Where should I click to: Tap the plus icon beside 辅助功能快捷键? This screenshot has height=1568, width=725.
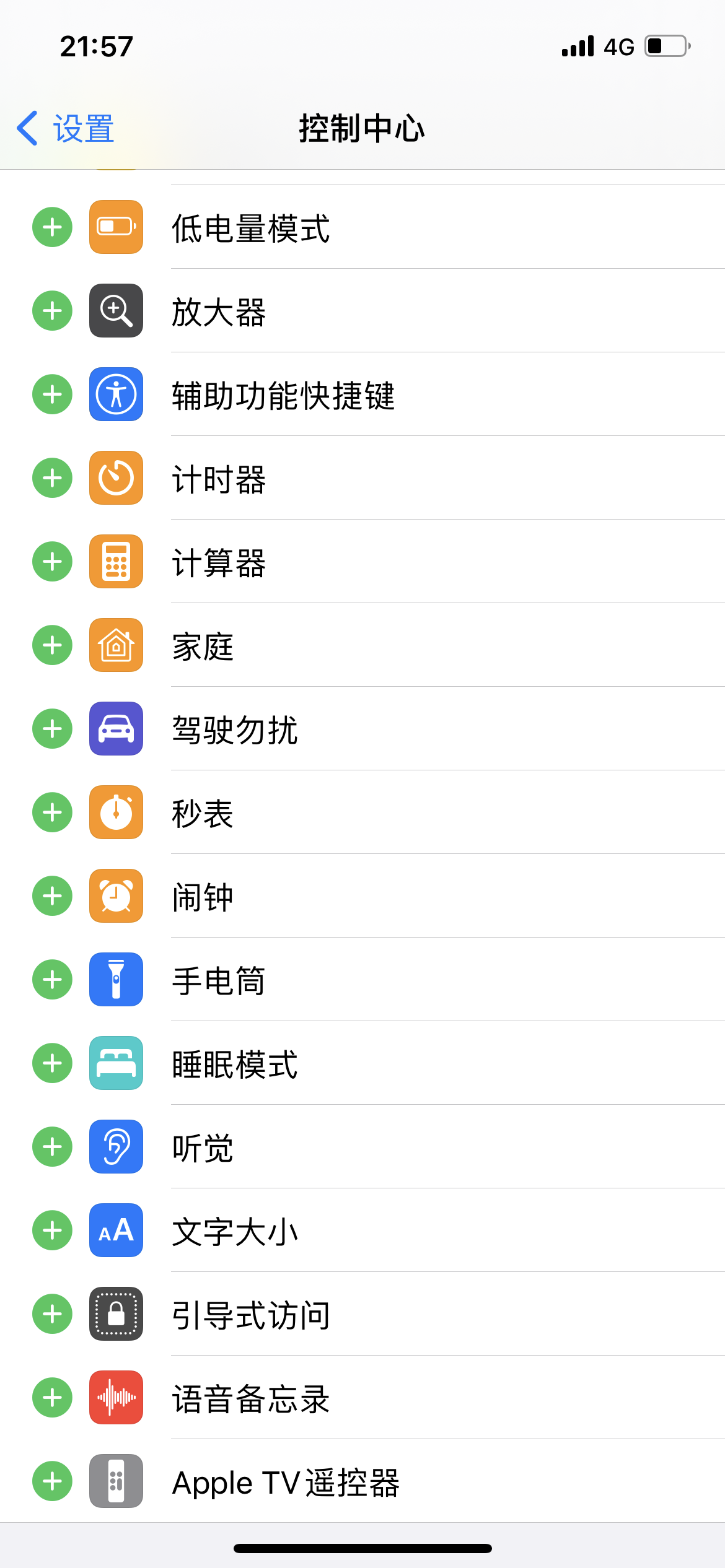pyautogui.click(x=53, y=394)
